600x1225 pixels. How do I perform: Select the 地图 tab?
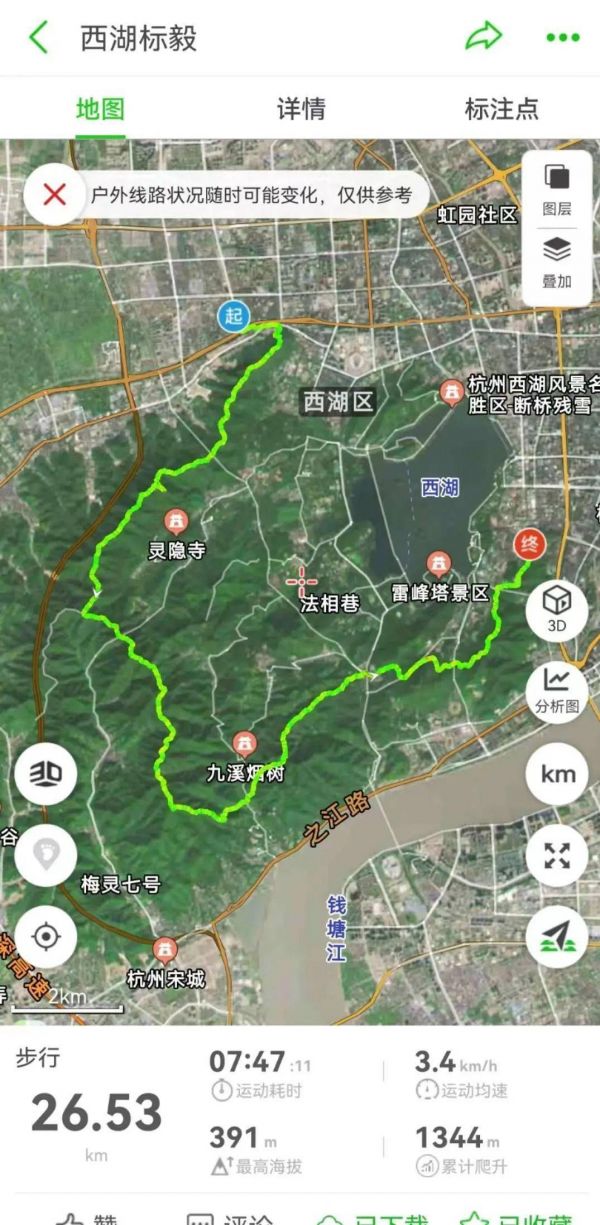100,109
